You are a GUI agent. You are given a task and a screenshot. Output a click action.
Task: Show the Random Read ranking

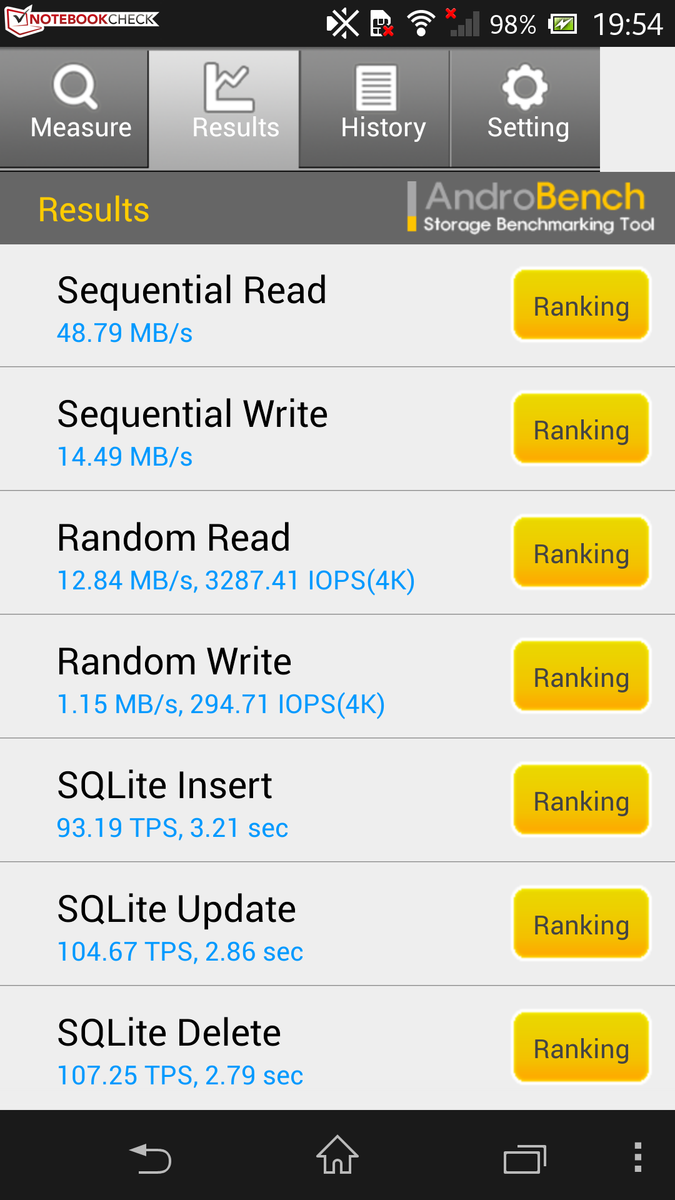coord(581,553)
